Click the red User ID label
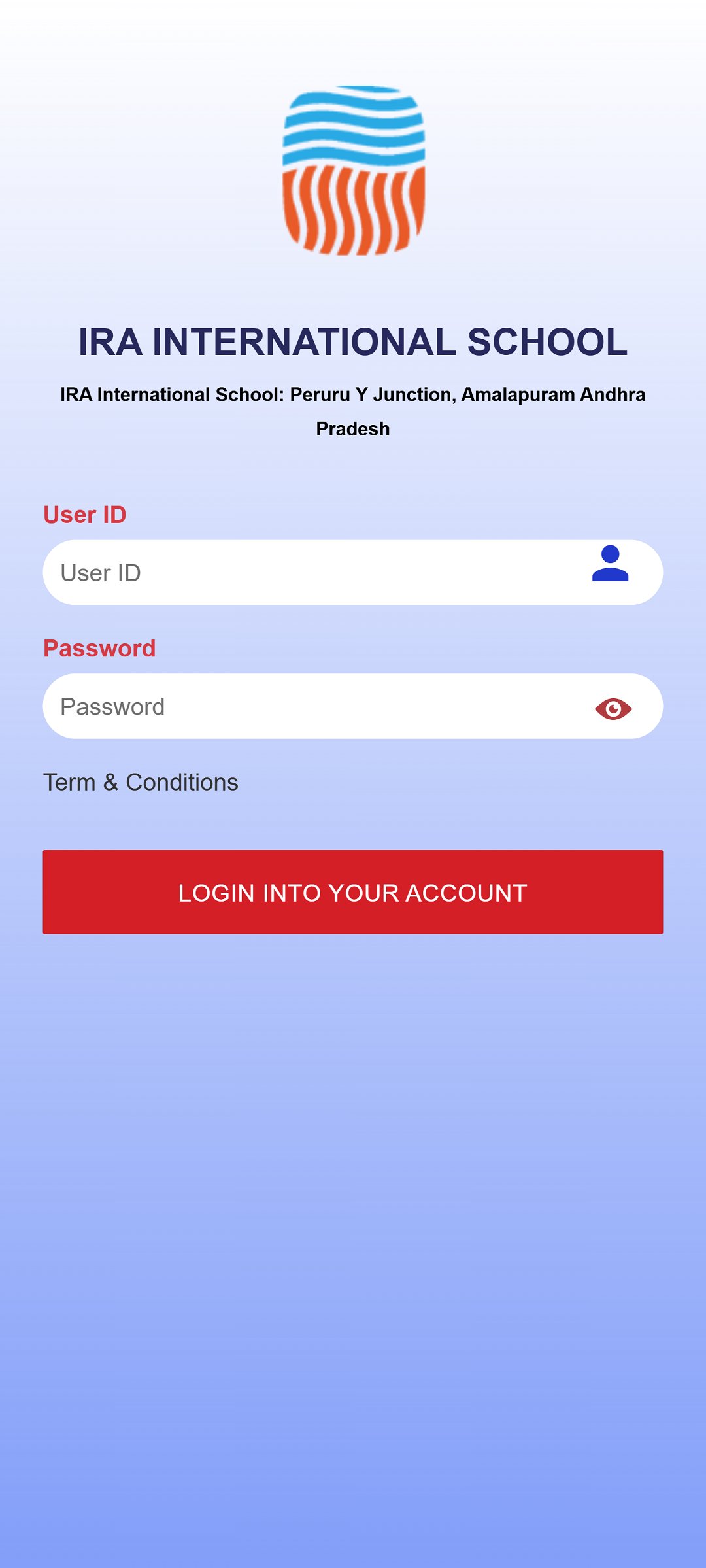Screen dimensions: 706x1568 click(x=84, y=515)
